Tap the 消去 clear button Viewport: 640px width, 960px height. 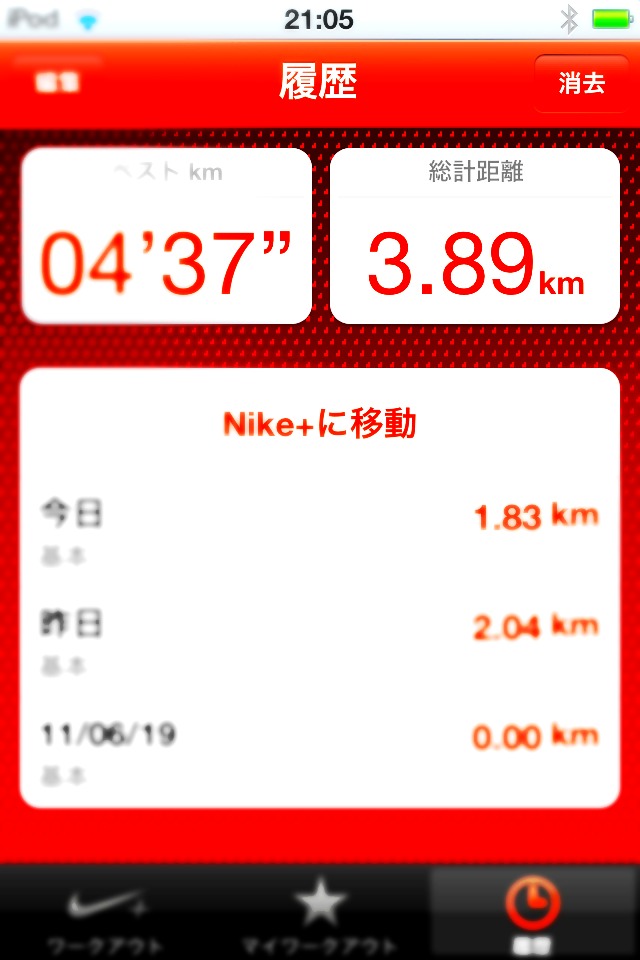click(x=581, y=83)
